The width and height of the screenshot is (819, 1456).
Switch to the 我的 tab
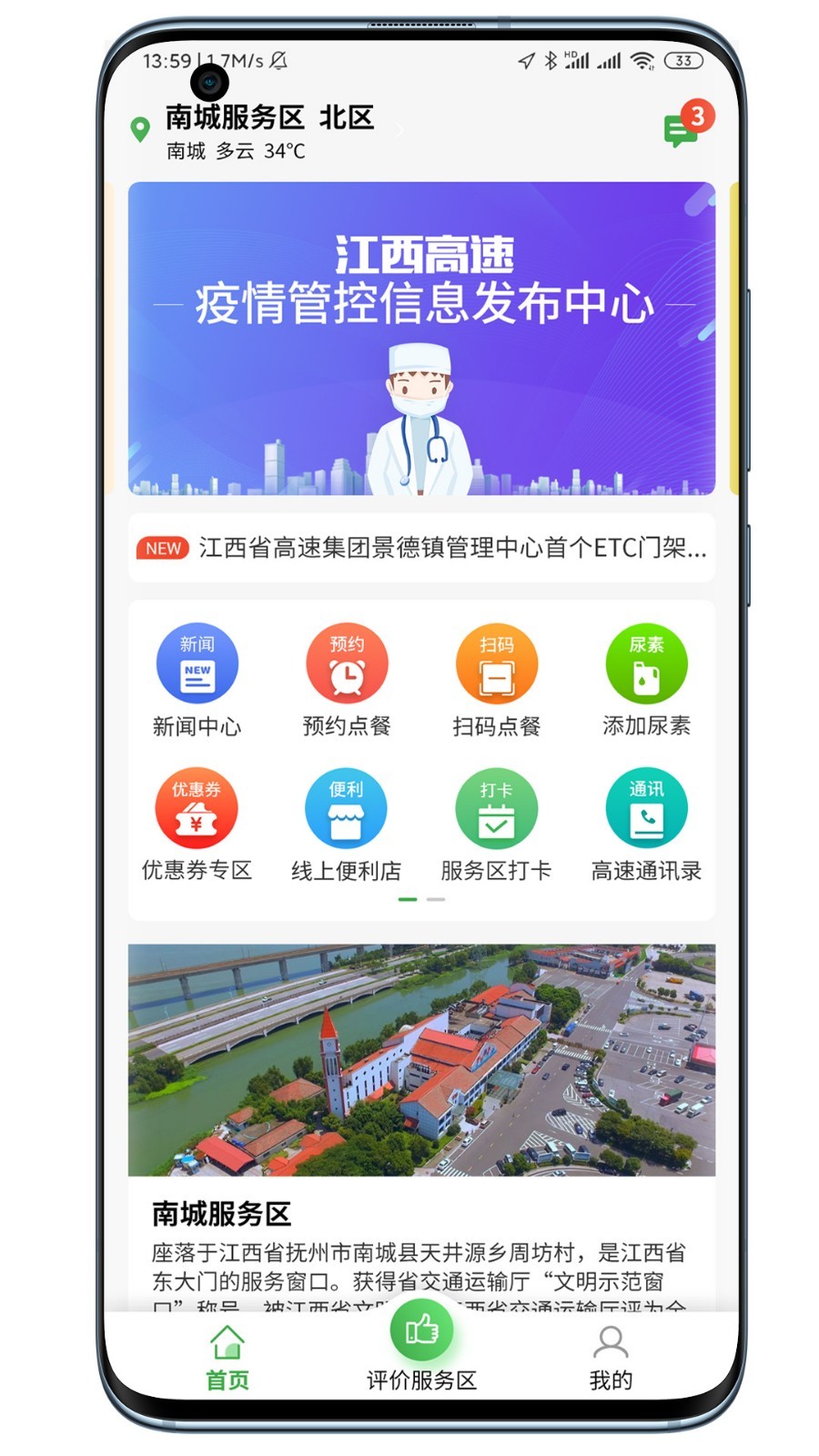(611, 1359)
